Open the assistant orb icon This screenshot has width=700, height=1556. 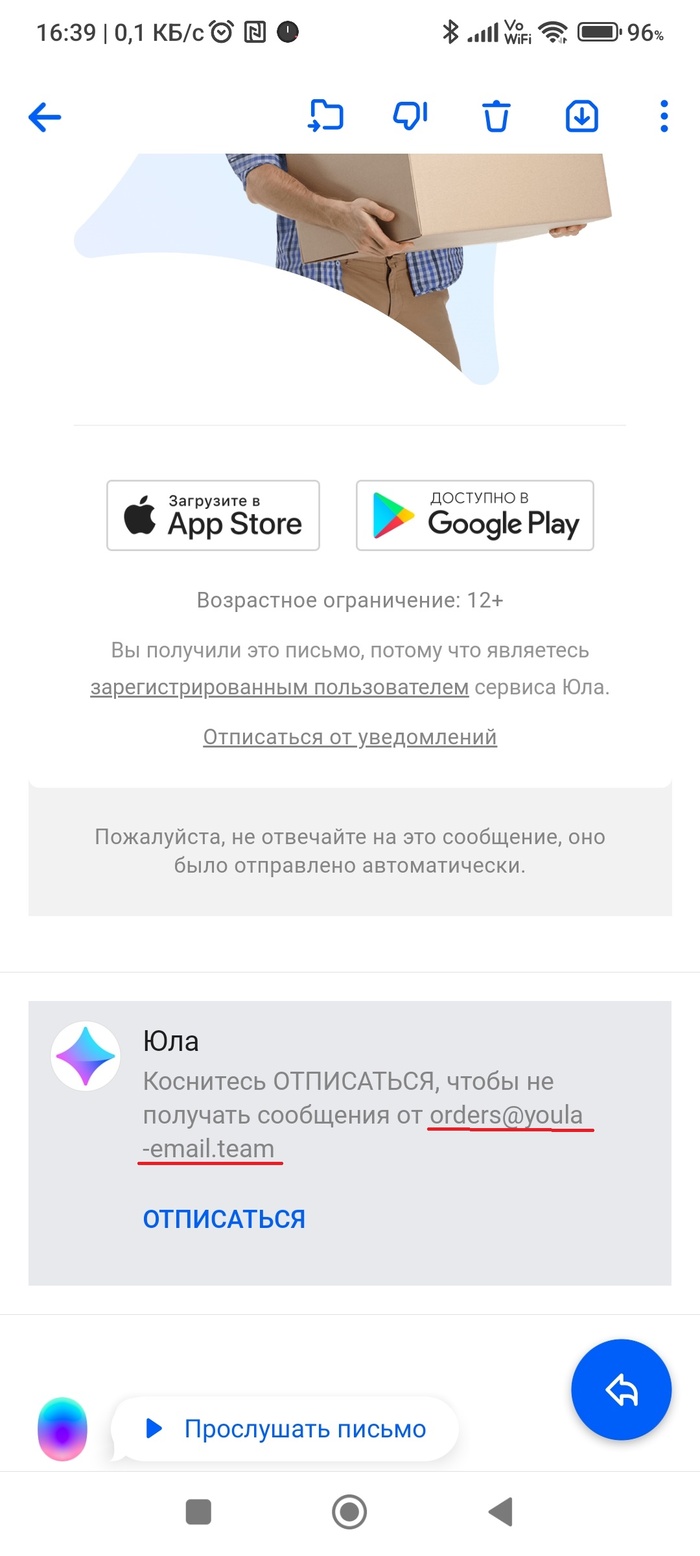63,1429
